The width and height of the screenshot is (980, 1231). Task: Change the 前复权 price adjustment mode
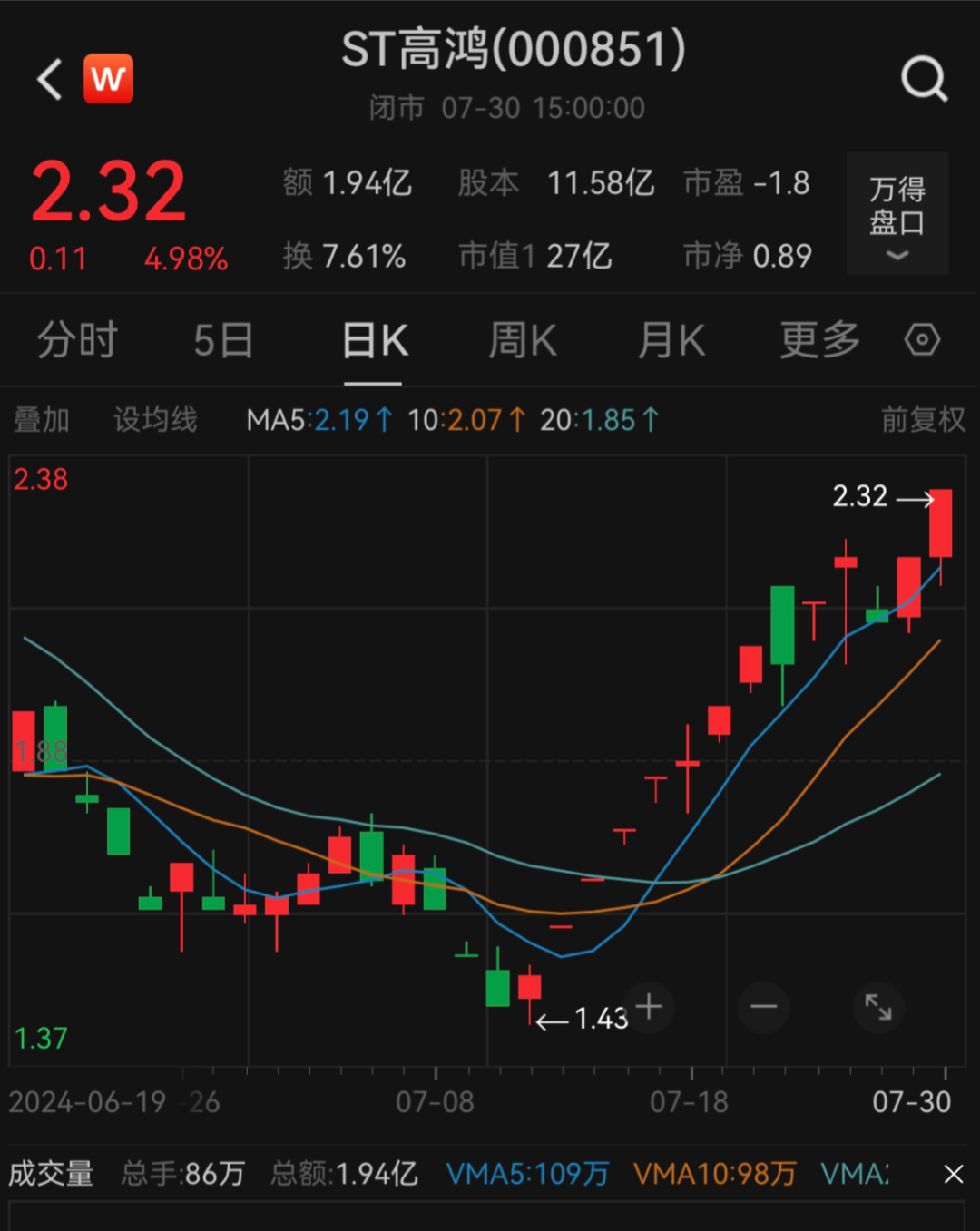tap(923, 420)
